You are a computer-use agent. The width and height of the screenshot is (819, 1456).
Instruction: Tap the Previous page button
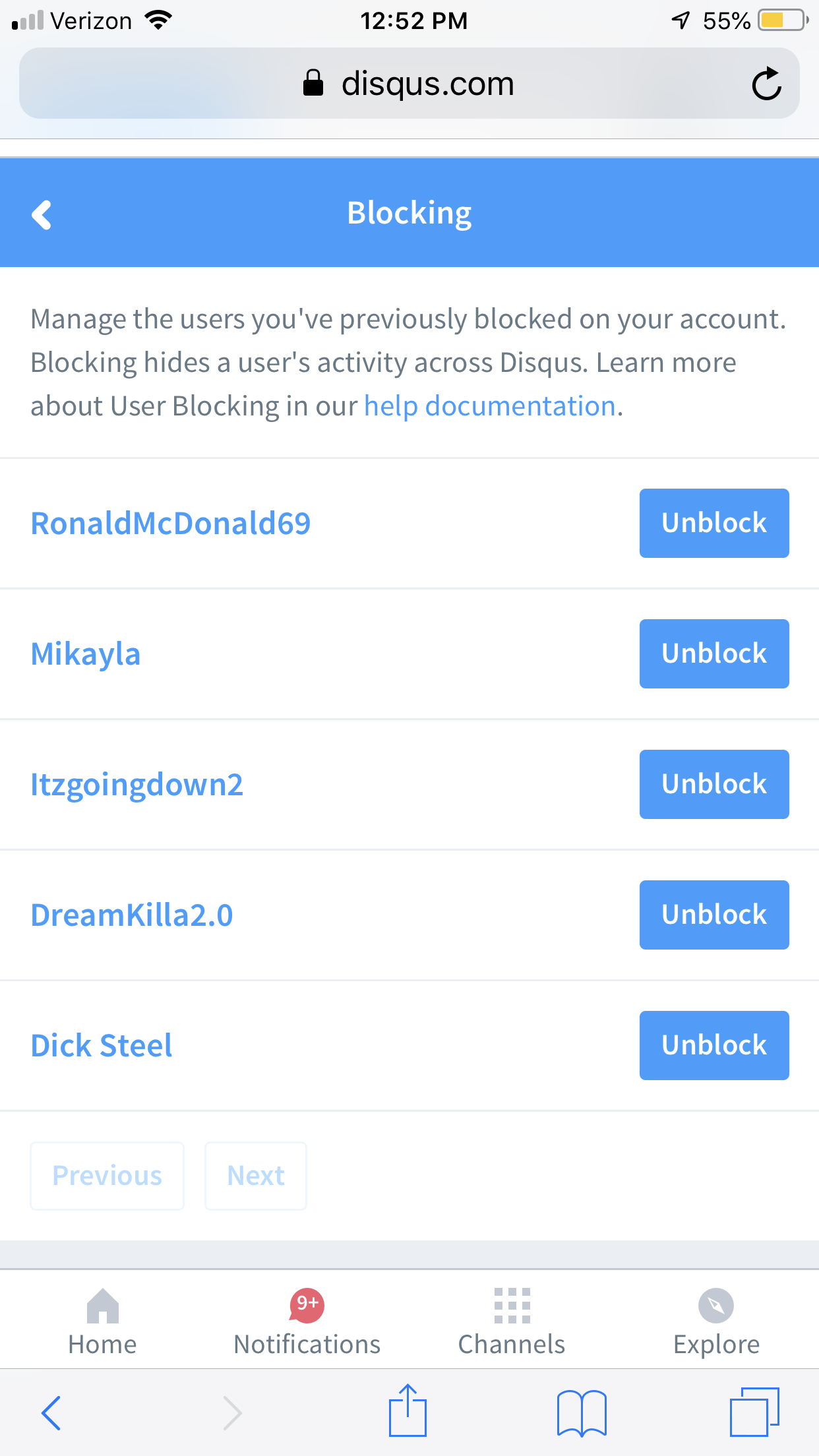[107, 1176]
